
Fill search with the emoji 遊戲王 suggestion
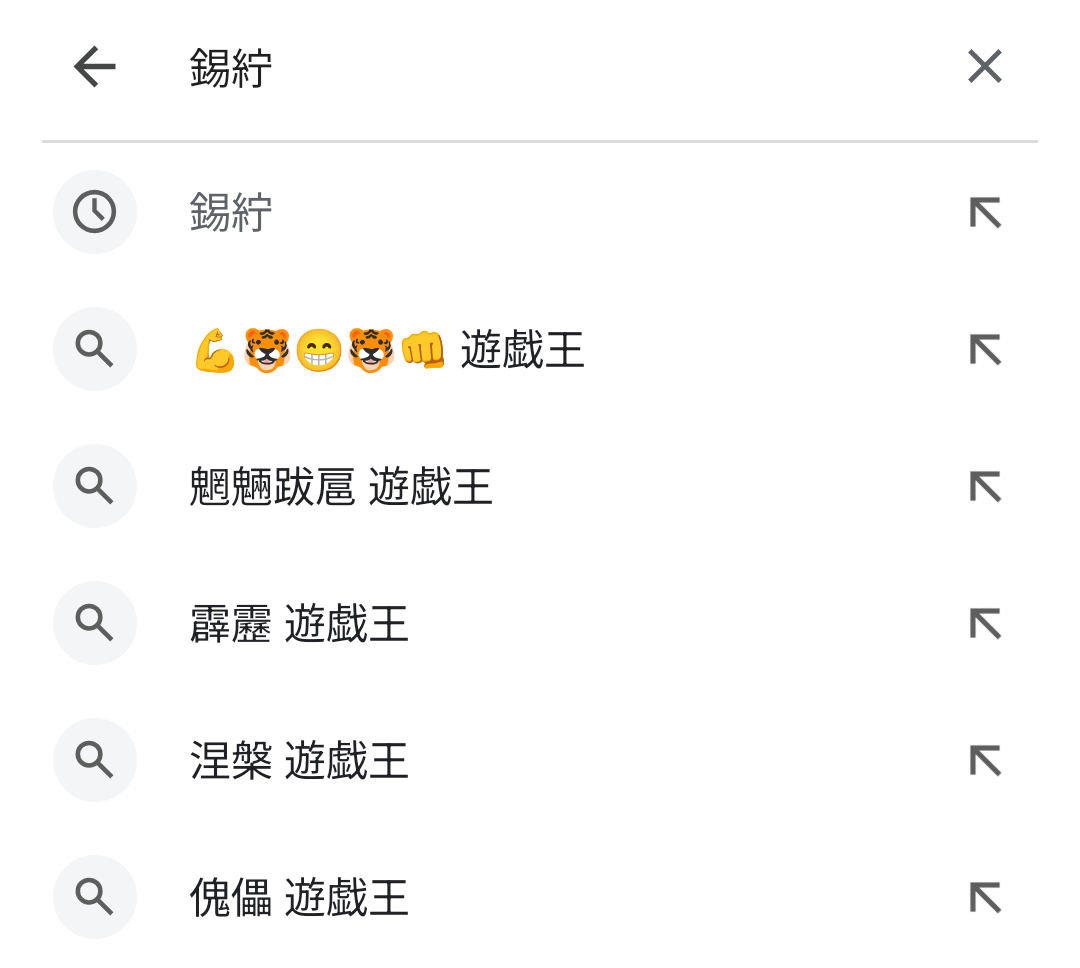pyautogui.click(x=984, y=350)
